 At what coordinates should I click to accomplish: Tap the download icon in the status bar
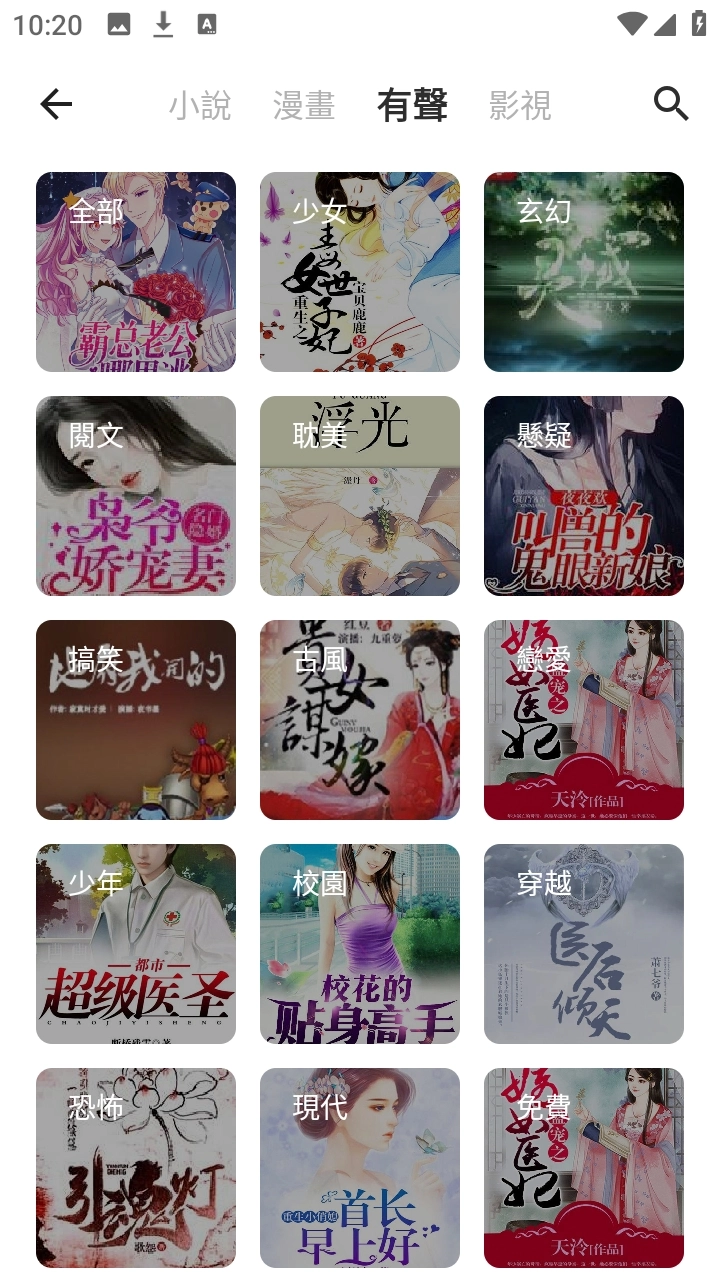click(160, 24)
